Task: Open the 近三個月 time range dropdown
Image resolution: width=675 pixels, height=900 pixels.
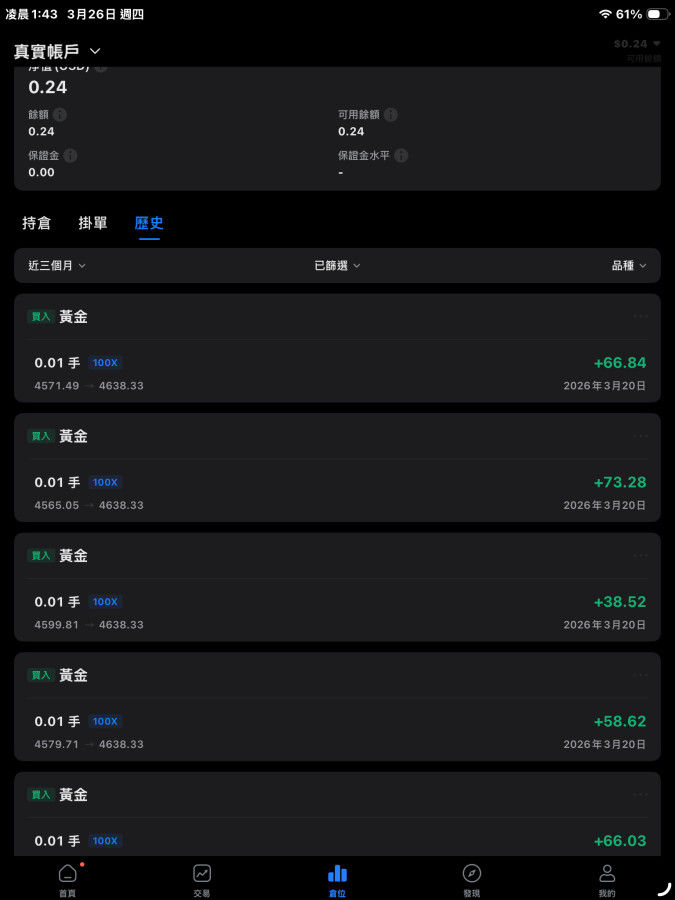Action: 57,266
